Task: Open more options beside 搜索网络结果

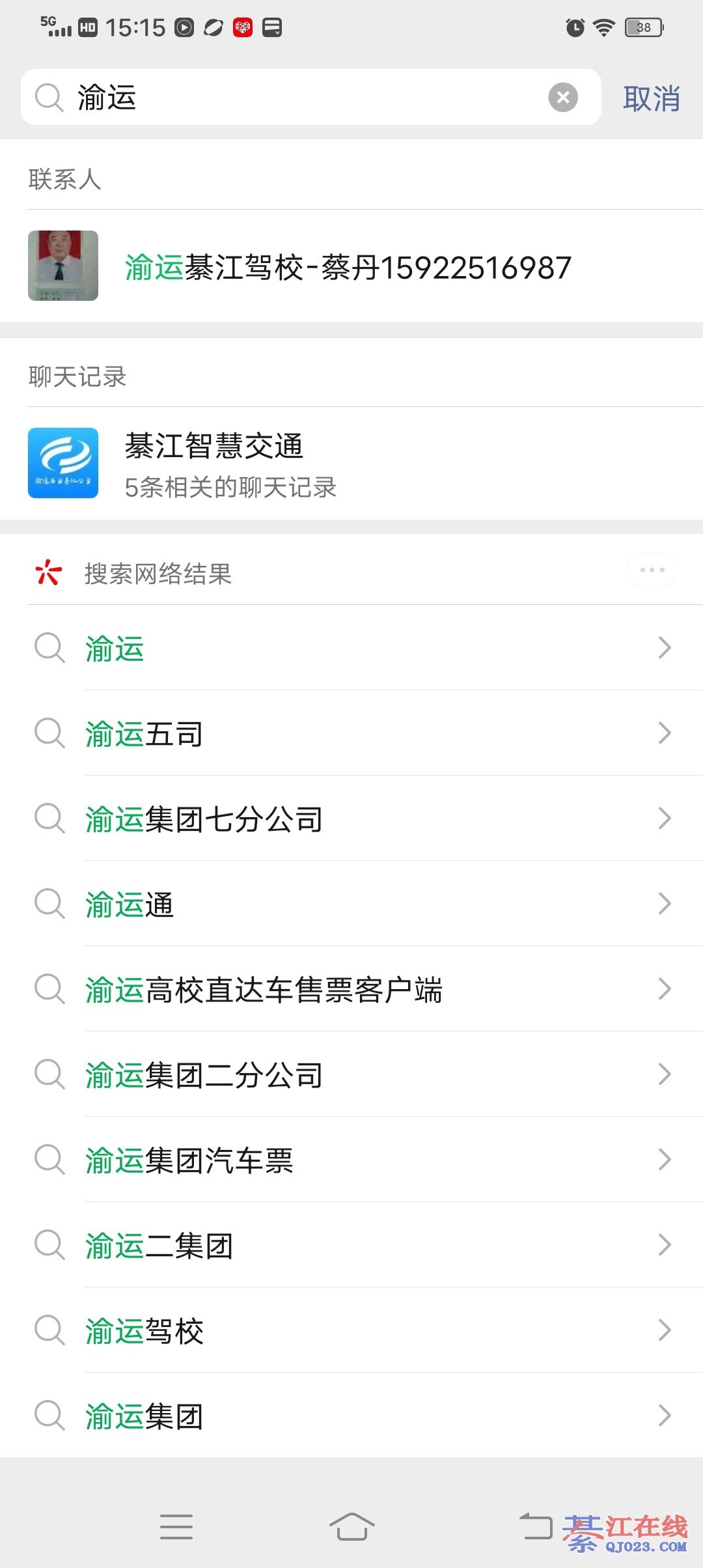Action: point(651,570)
